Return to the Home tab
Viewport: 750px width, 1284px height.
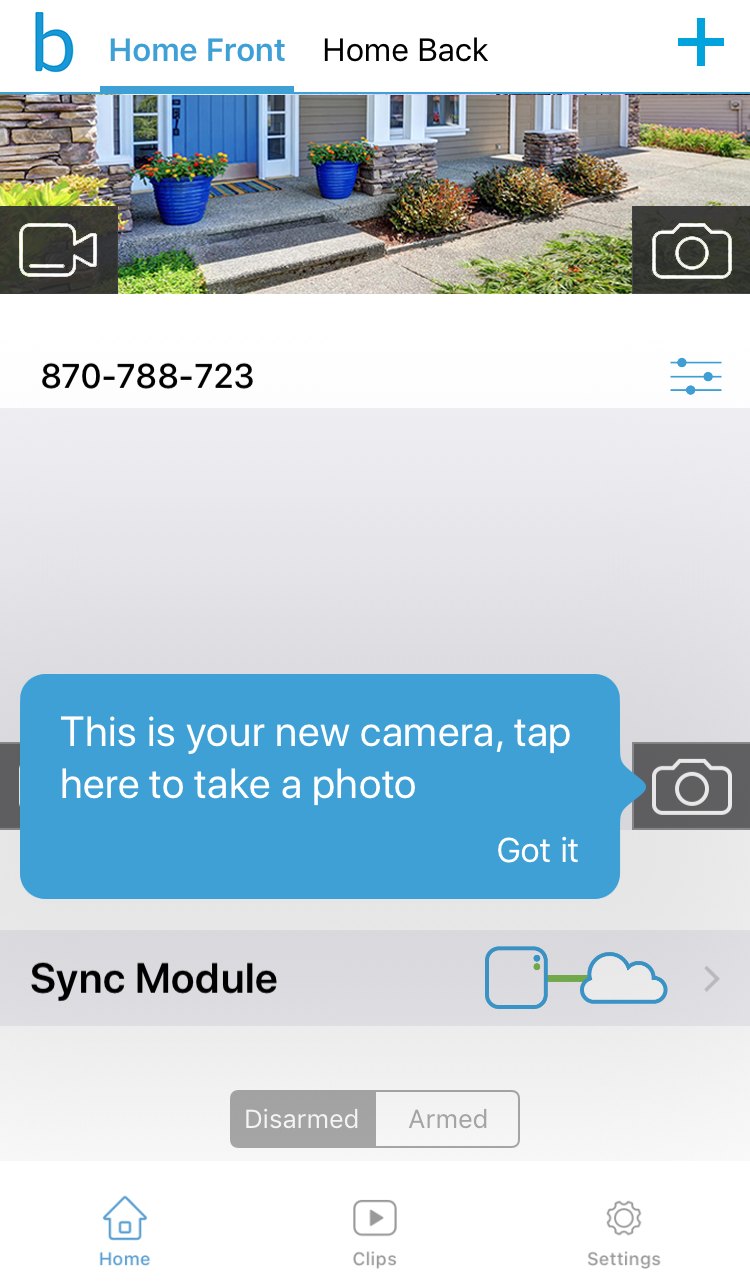pos(125,1233)
